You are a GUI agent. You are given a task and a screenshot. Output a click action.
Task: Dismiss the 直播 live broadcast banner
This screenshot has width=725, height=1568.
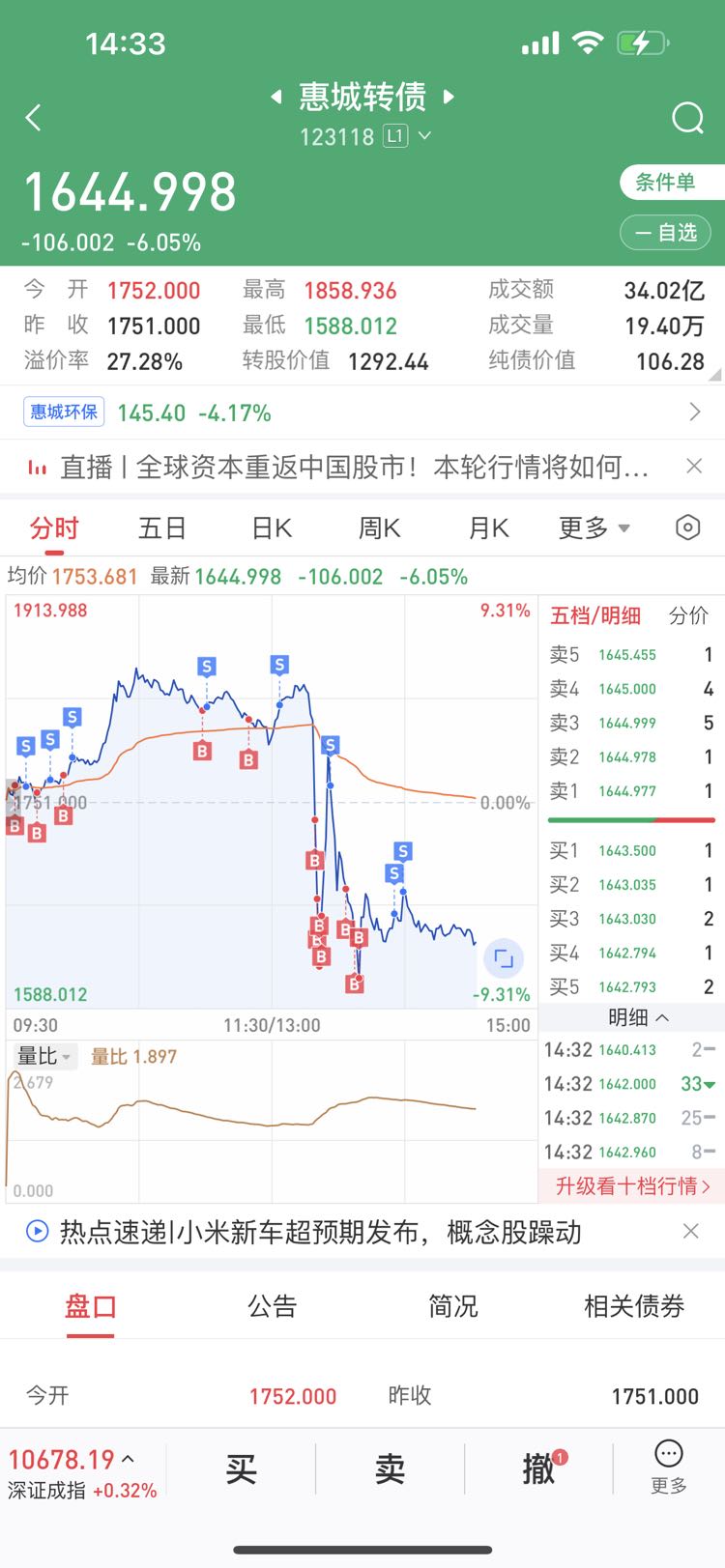click(693, 467)
